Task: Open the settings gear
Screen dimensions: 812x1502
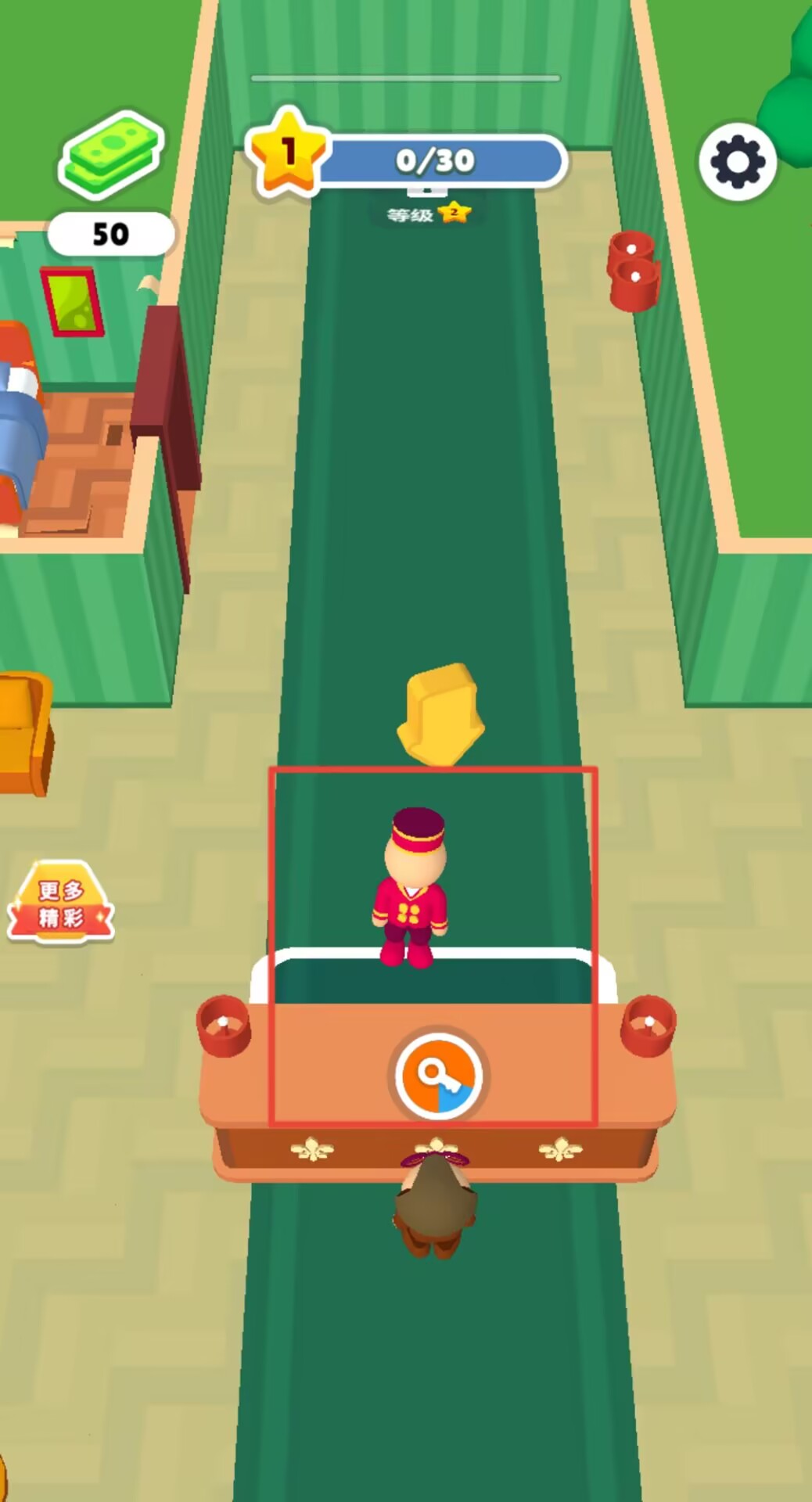Action: pos(737,162)
